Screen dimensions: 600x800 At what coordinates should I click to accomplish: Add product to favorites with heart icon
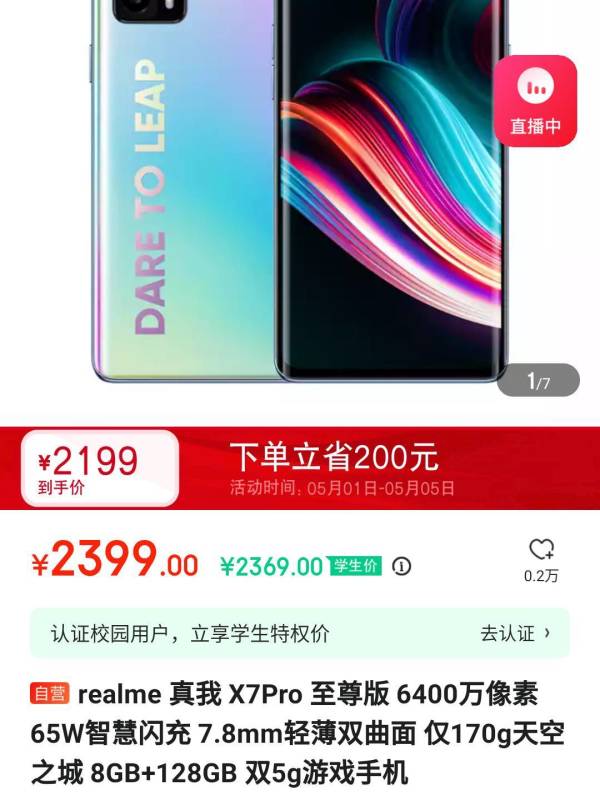point(541,549)
